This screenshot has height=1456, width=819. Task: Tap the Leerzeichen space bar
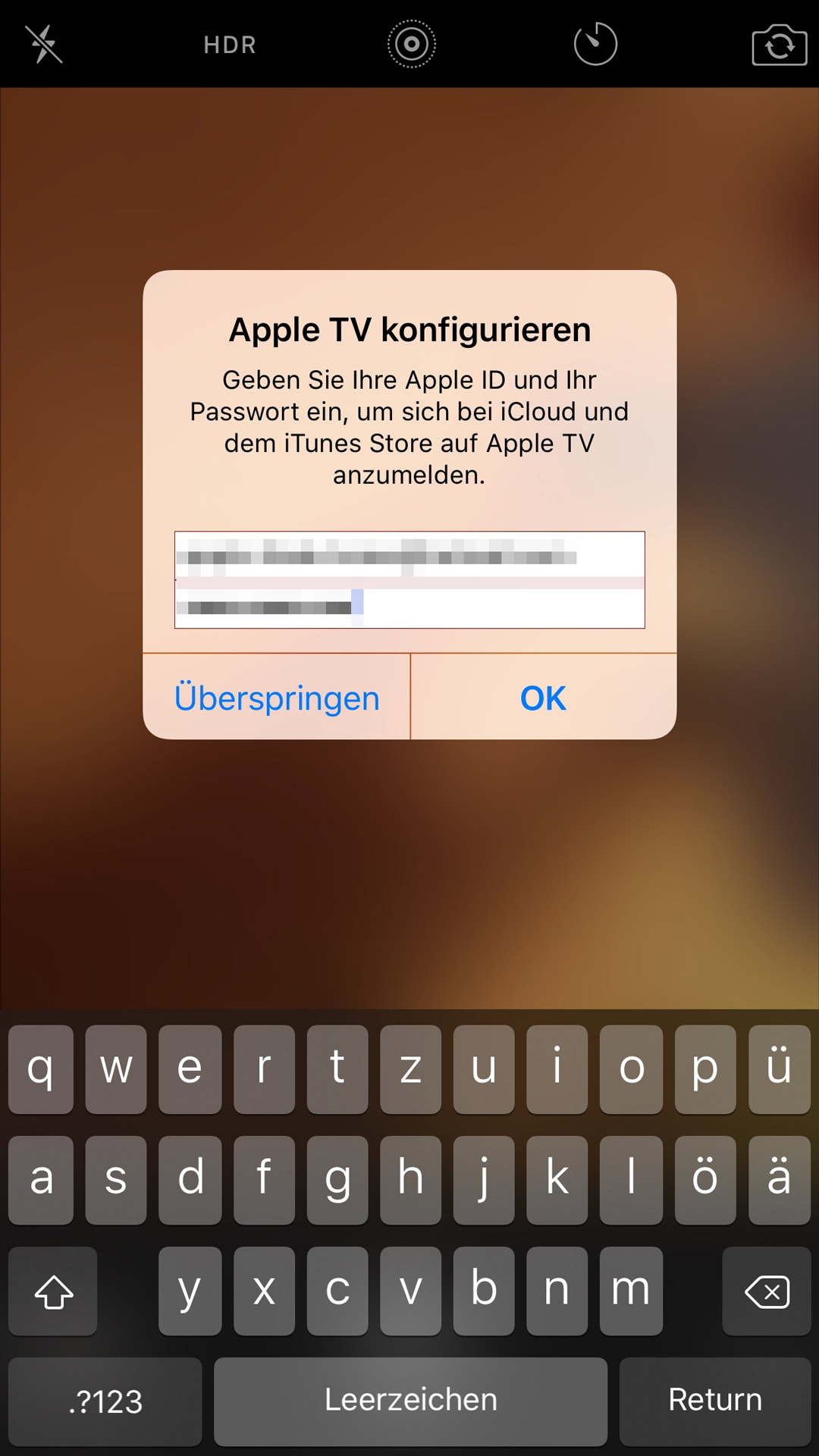pos(410,1401)
